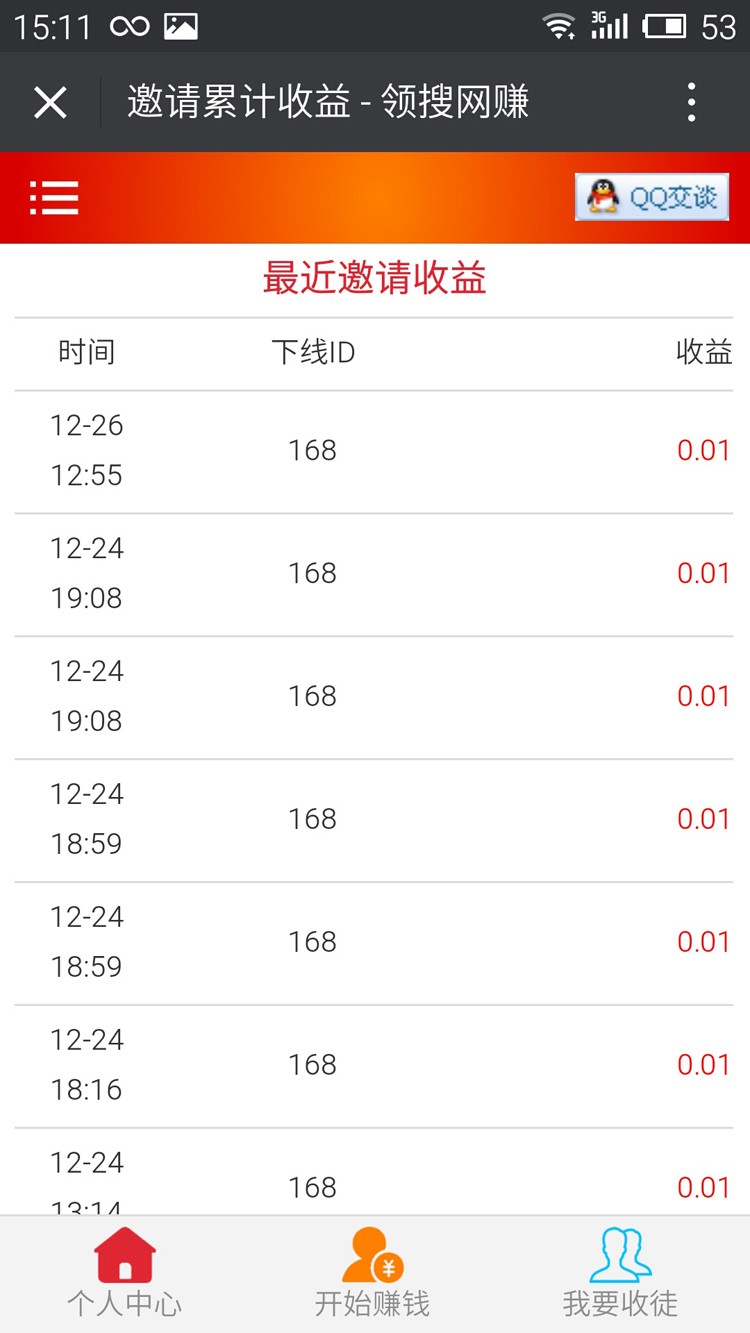Click the 收益 column header
Screen dimensions: 750x1333
pyautogui.click(x=704, y=353)
